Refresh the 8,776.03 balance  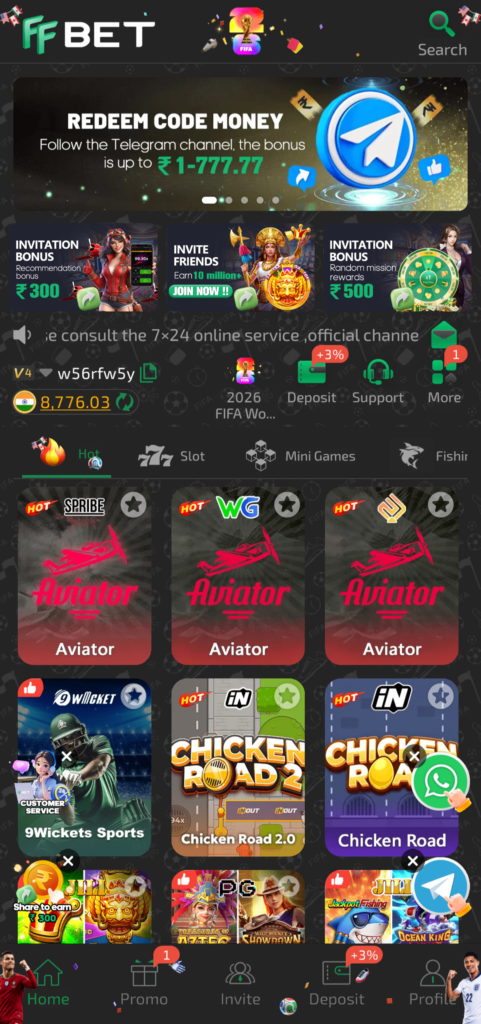(x=124, y=402)
